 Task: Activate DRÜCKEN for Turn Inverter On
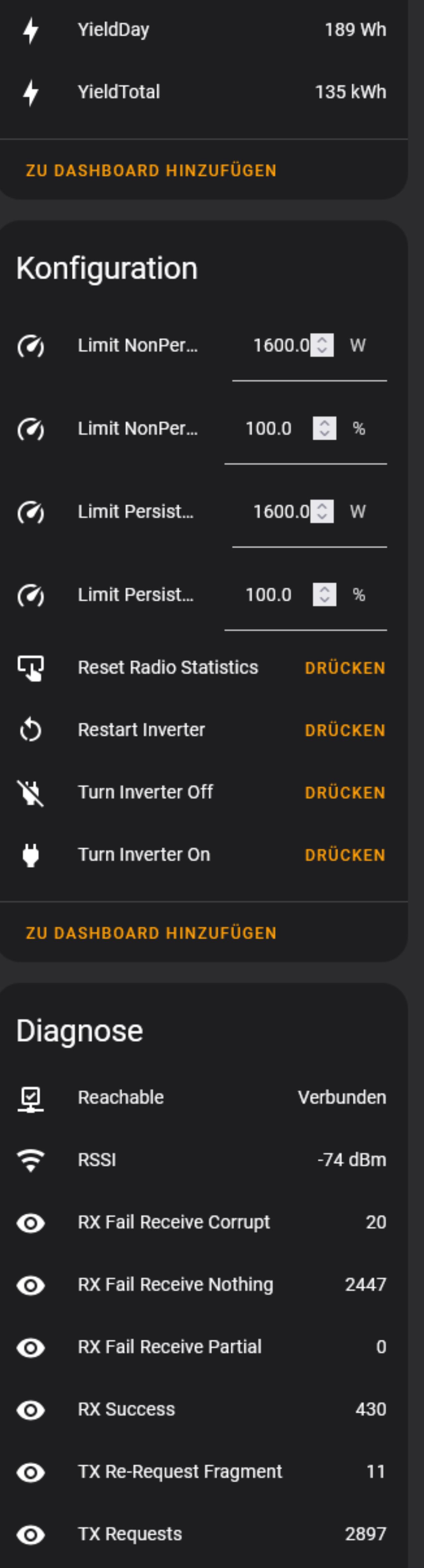click(x=345, y=855)
